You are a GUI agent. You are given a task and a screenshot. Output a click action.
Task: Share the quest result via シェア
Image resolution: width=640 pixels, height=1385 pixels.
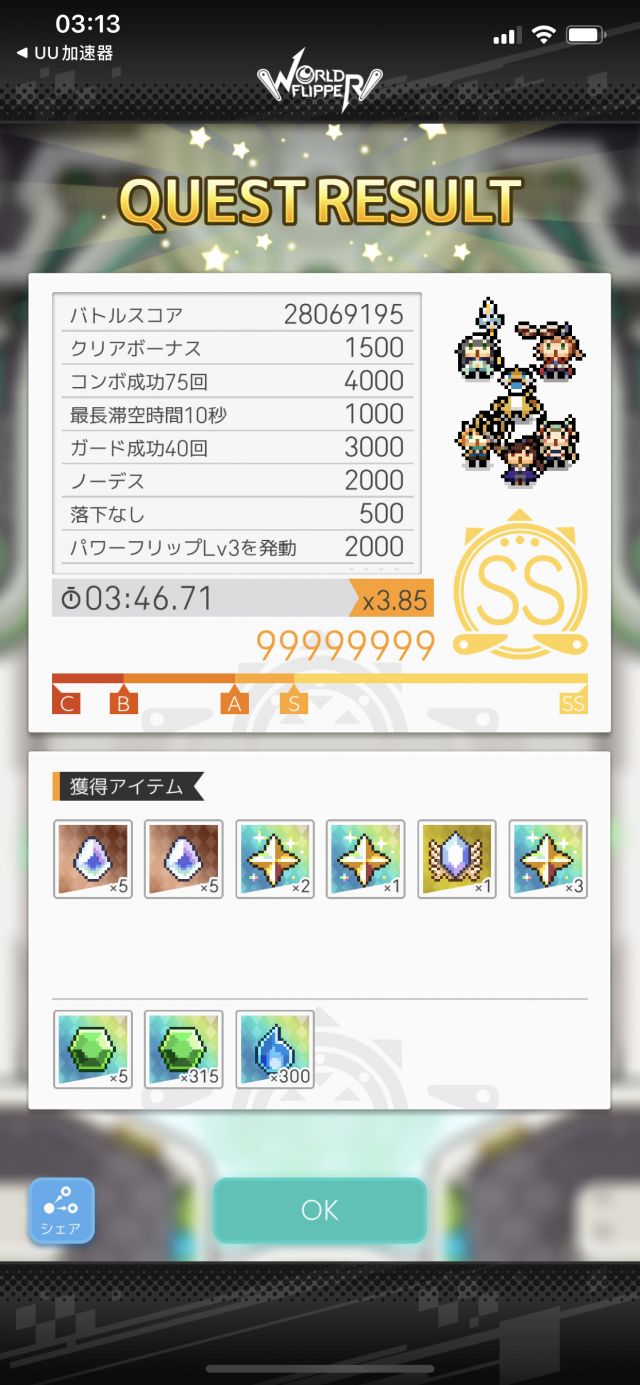pos(62,1210)
